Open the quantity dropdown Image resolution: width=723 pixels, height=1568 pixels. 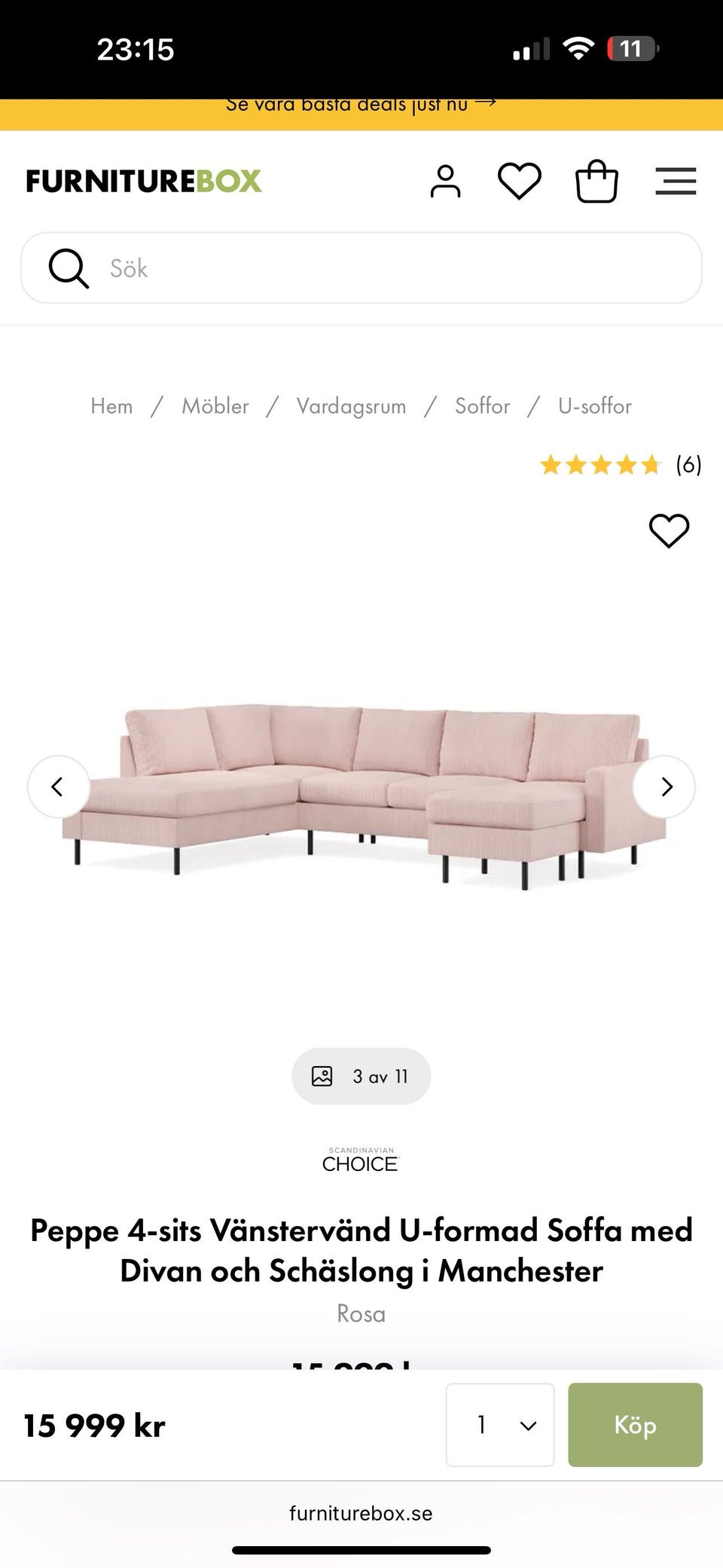500,1424
